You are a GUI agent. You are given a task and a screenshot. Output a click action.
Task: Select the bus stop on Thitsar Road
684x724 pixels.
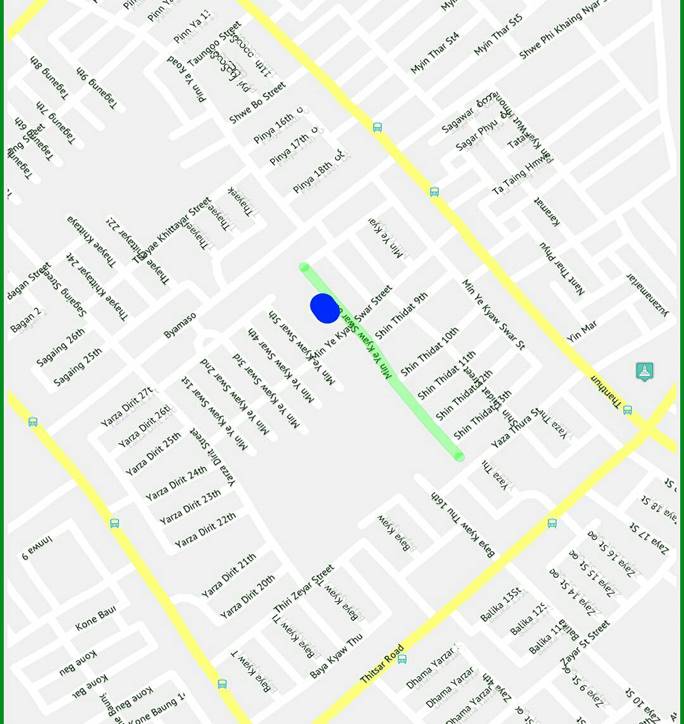[x=402, y=659]
